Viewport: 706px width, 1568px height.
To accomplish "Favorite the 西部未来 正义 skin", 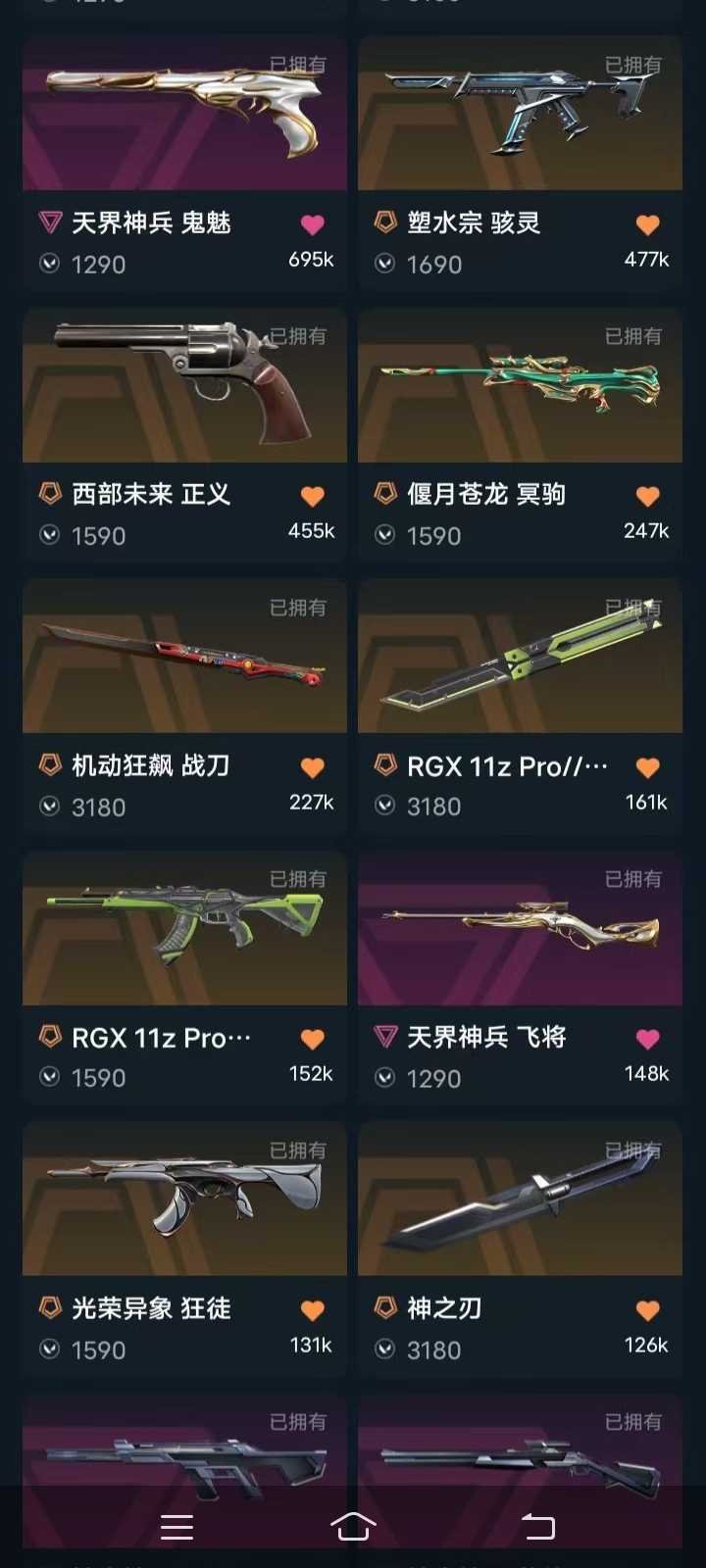I will [313, 496].
